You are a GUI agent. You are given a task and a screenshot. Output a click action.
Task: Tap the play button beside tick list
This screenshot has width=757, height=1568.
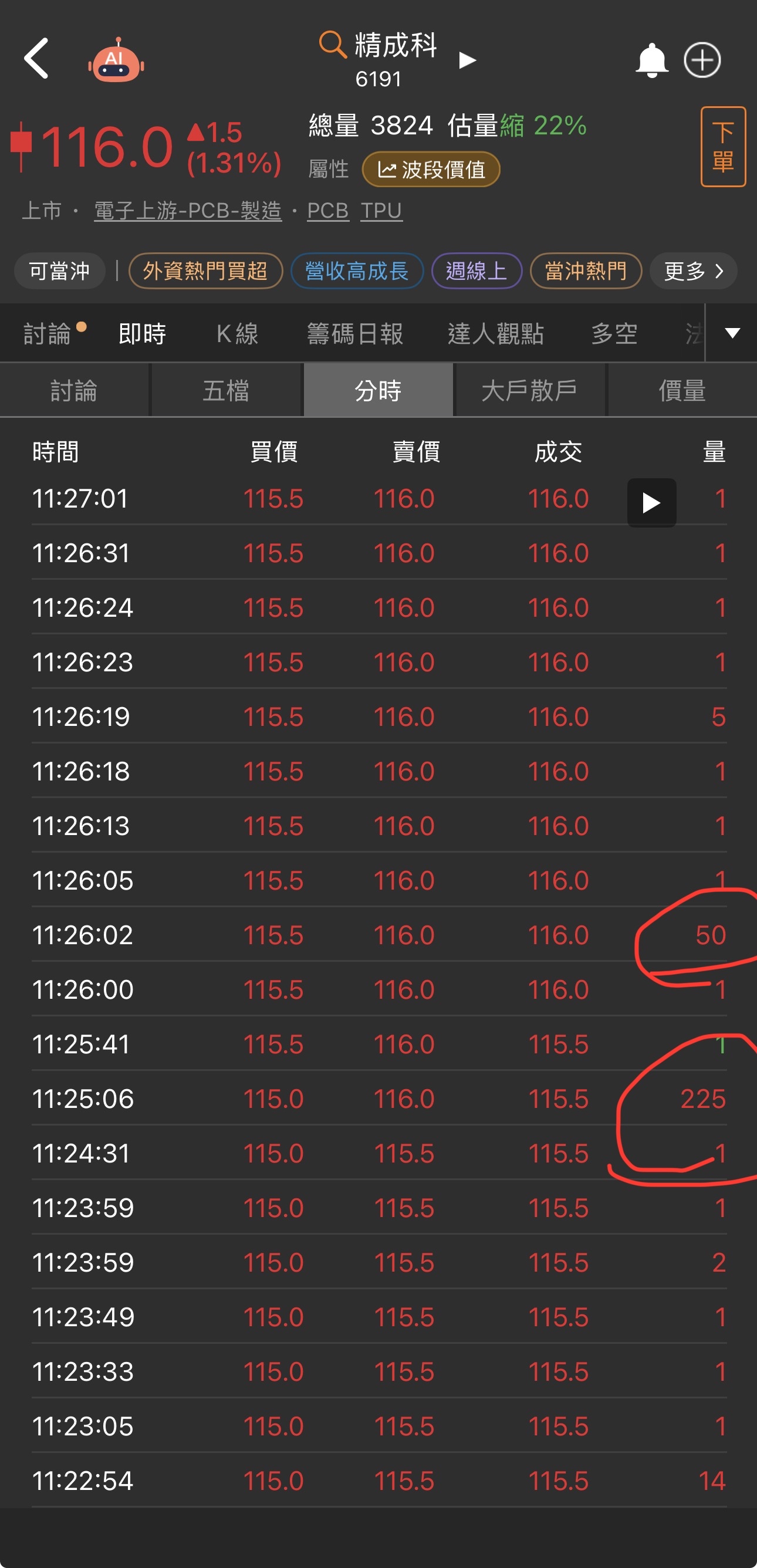[x=651, y=503]
